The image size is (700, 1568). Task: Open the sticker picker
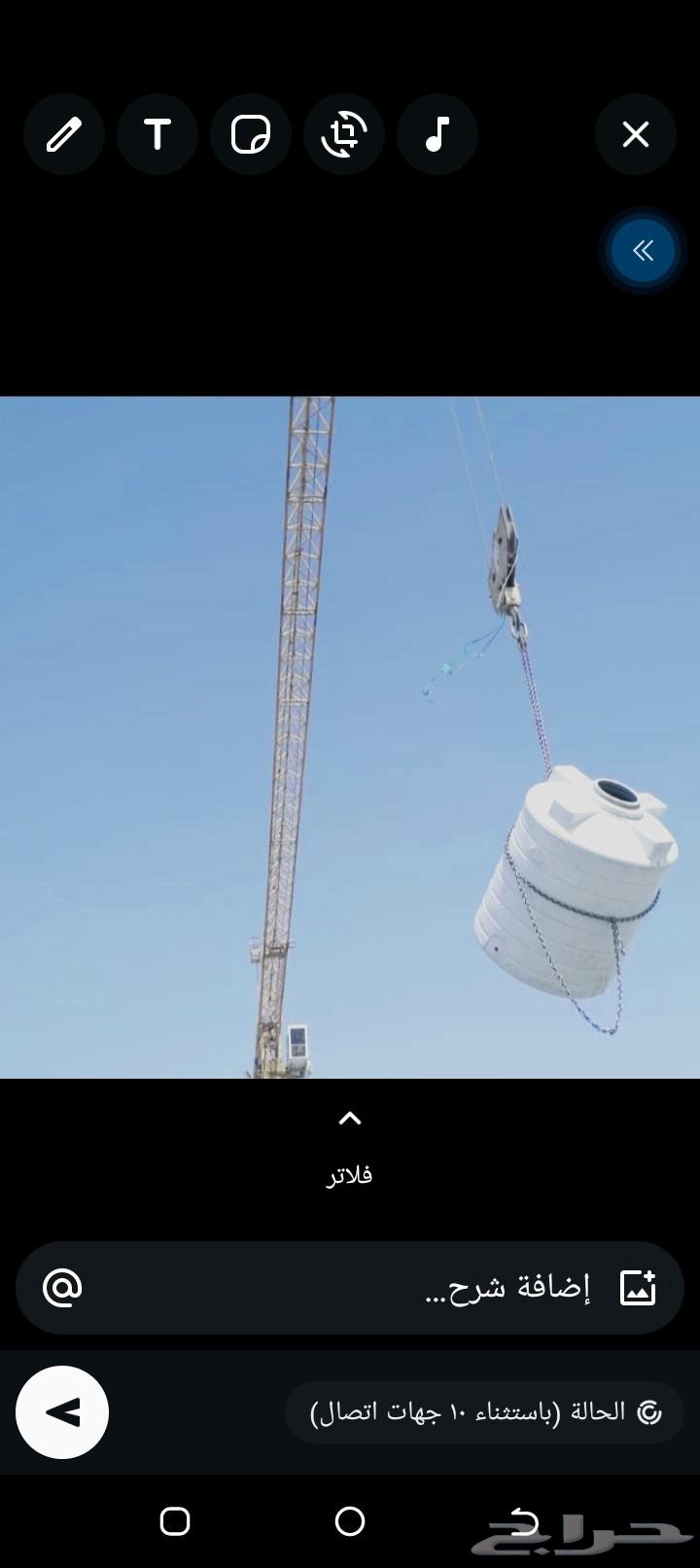(x=251, y=134)
